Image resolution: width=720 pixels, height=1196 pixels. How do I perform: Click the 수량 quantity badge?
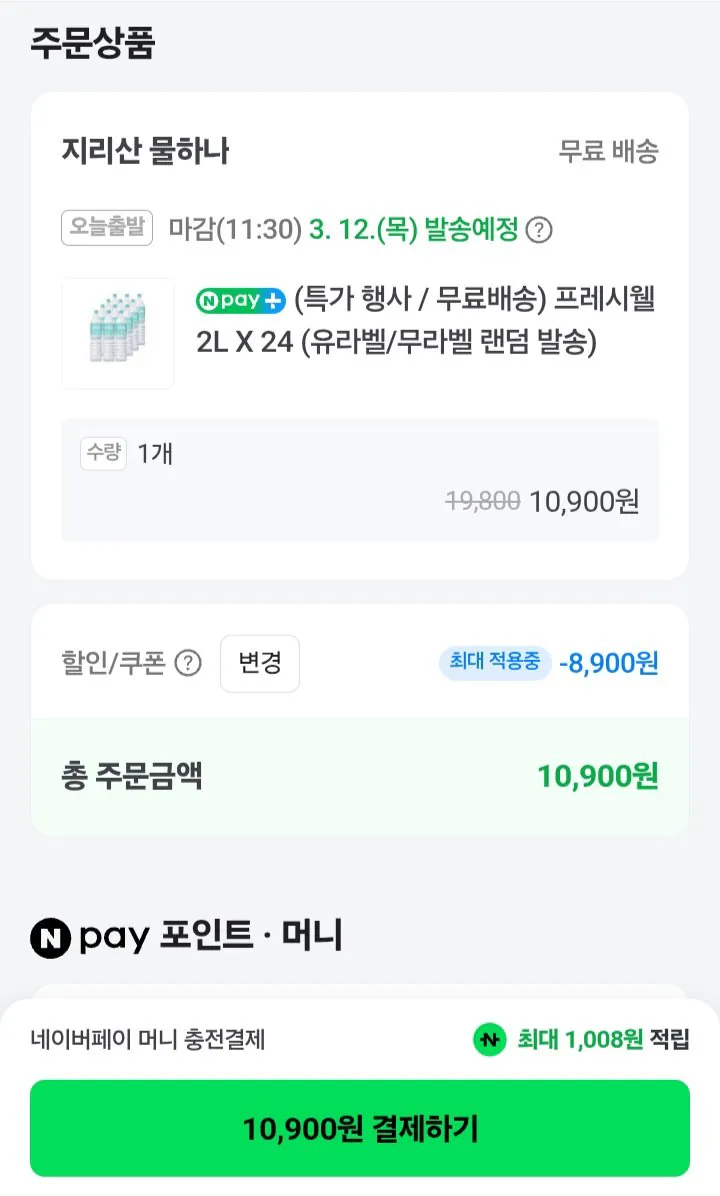point(103,453)
